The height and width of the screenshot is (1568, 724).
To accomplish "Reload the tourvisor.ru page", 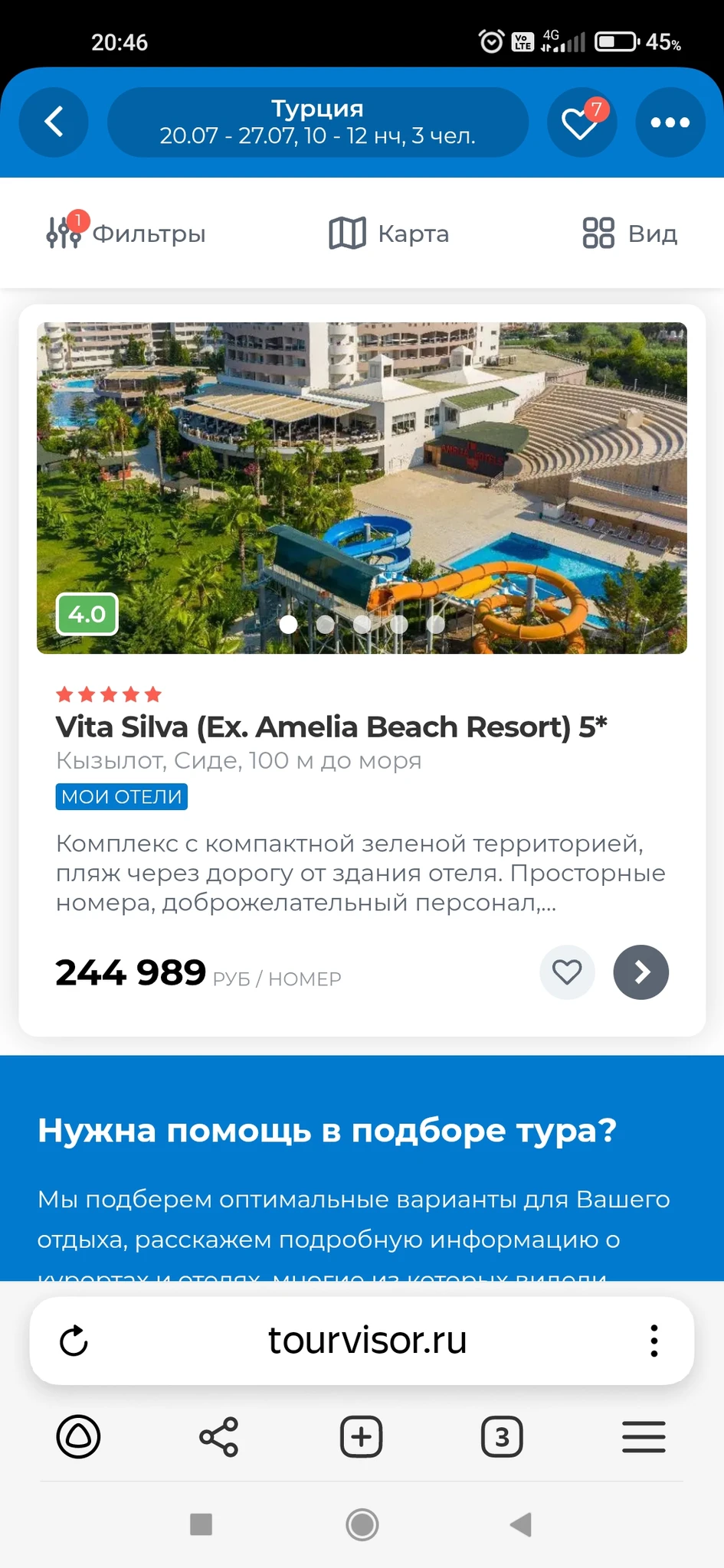I will pyautogui.click(x=74, y=1341).
